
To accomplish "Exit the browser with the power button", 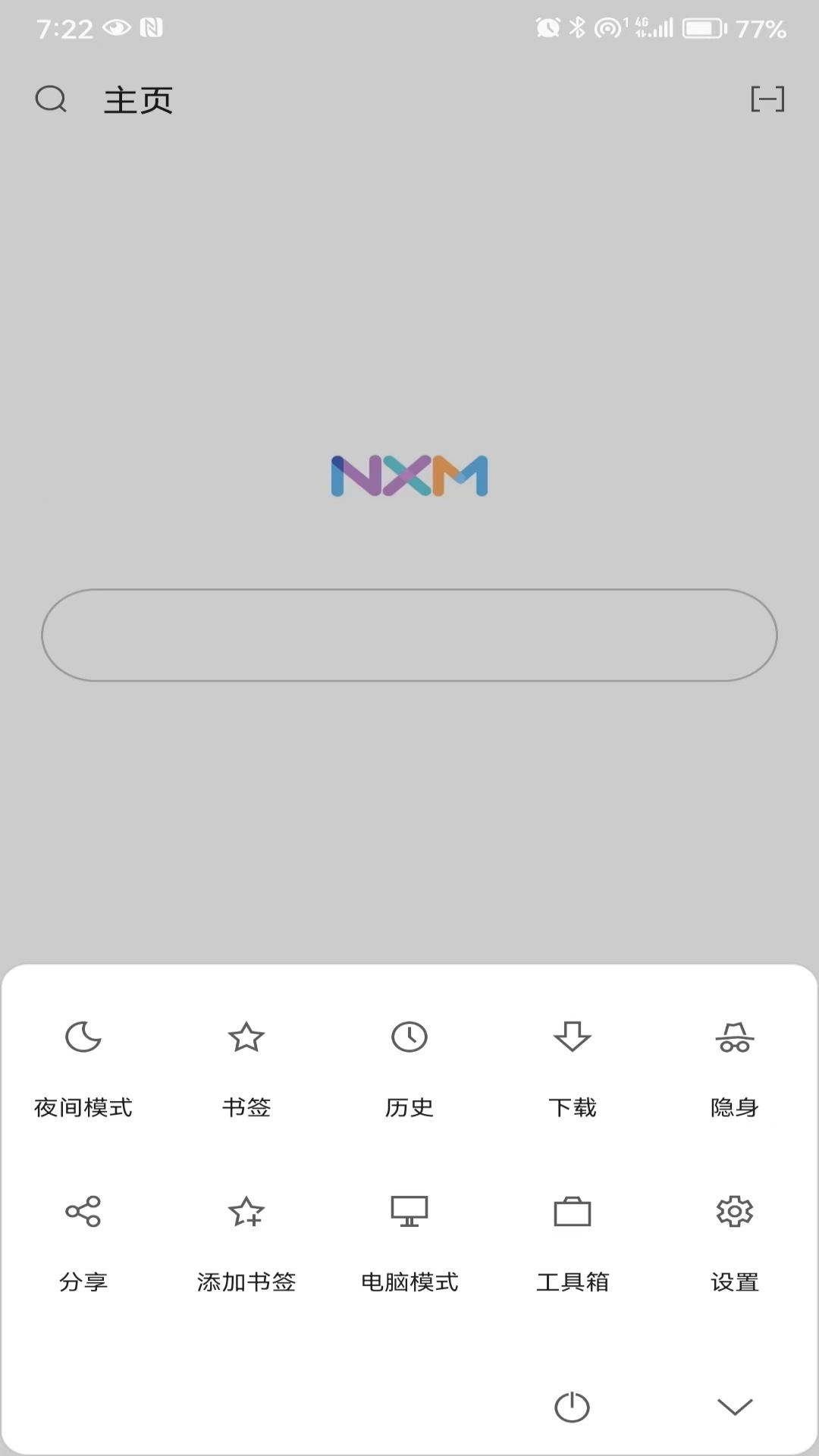I will [x=573, y=1407].
